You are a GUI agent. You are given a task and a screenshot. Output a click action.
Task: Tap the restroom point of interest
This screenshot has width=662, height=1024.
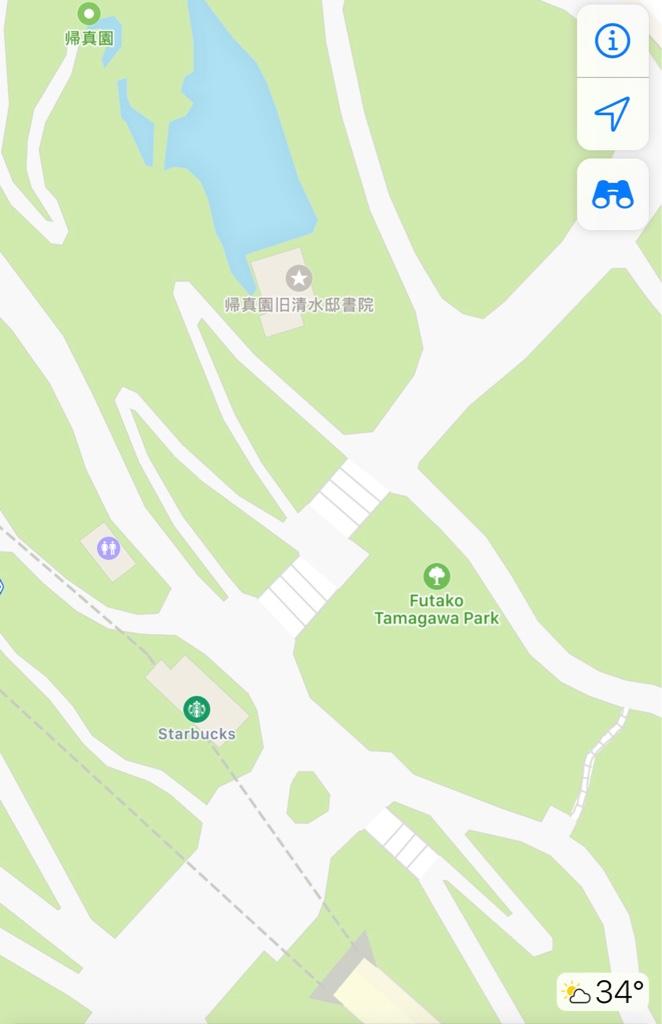click(108, 548)
